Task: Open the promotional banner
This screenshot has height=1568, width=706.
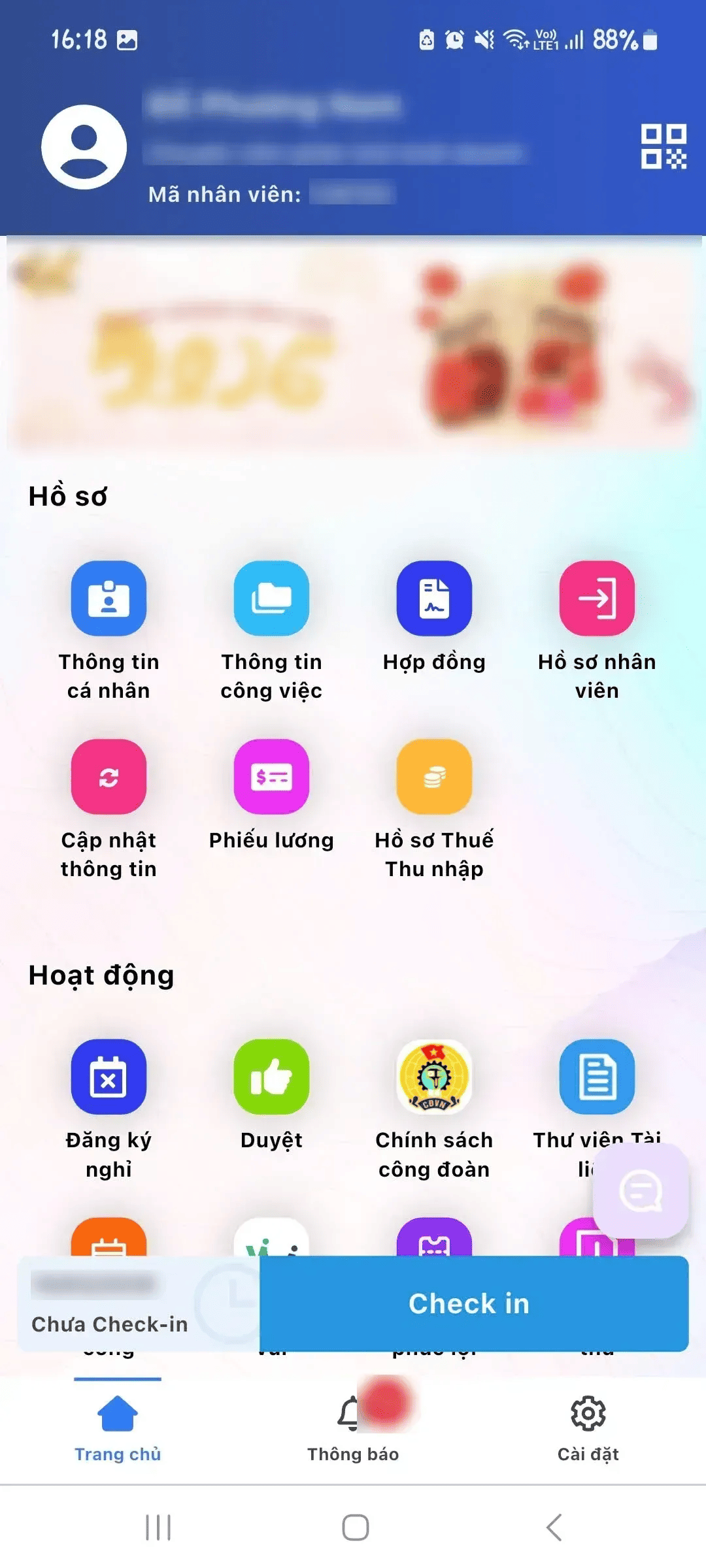Action: point(353,343)
